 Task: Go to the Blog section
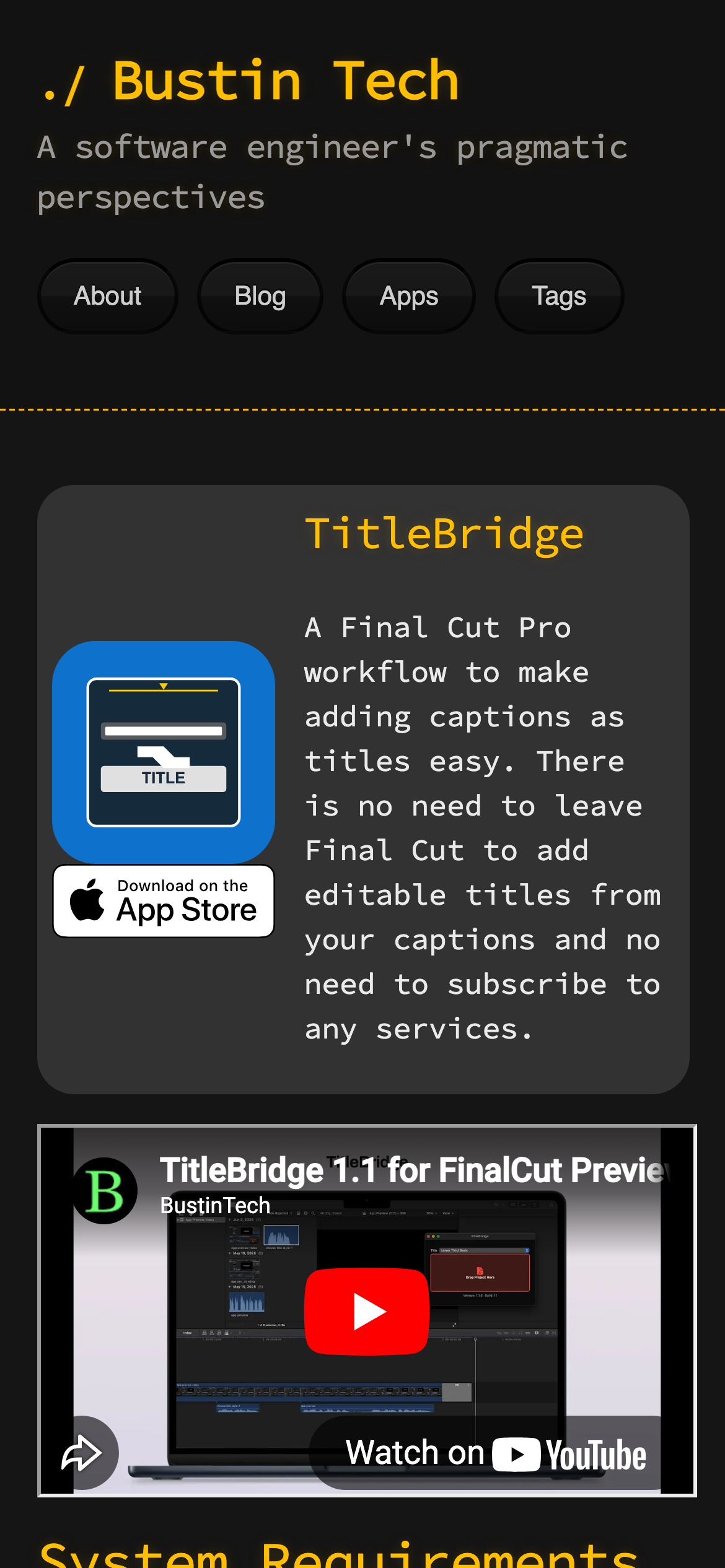[x=260, y=296]
